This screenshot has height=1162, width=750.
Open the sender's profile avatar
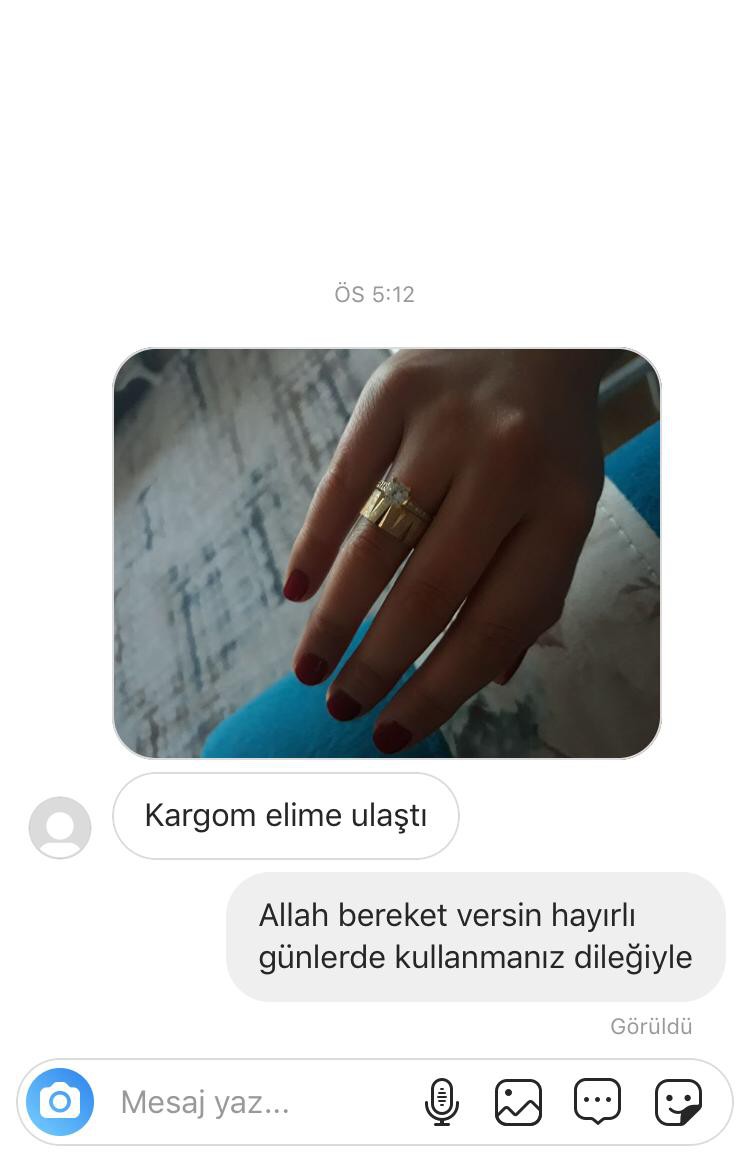(x=60, y=827)
